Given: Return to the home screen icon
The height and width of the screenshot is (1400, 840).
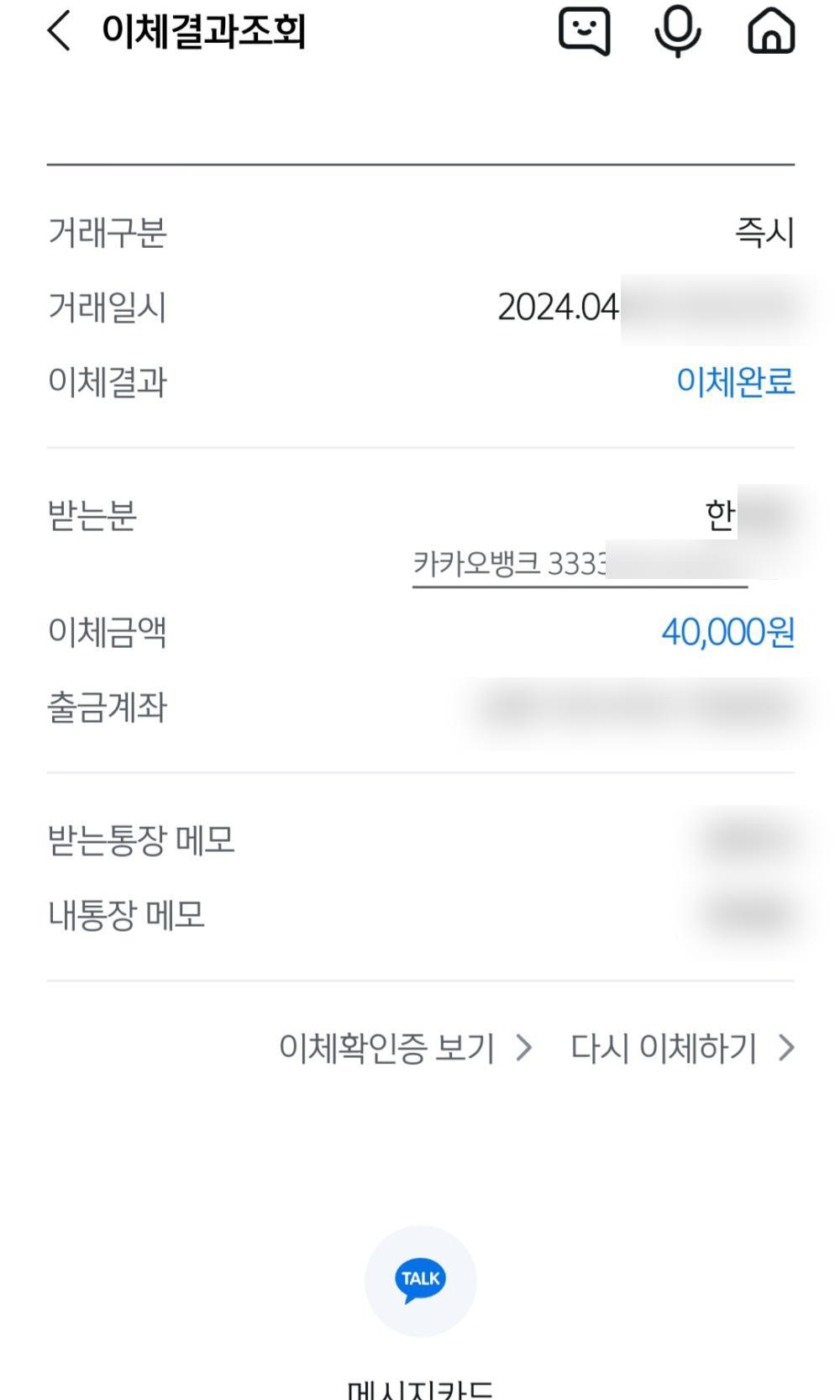Looking at the screenshot, I should (770, 32).
